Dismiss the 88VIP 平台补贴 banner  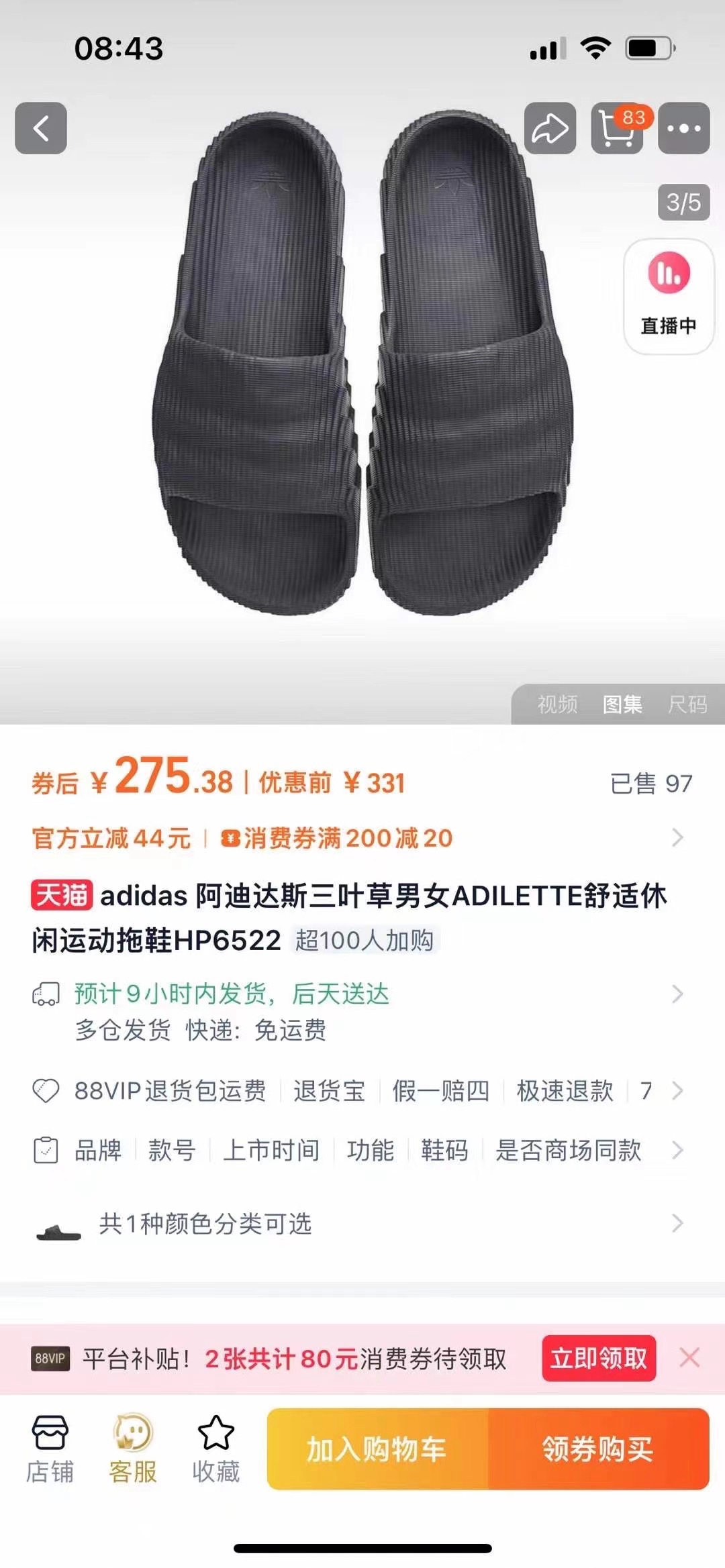689,1358
